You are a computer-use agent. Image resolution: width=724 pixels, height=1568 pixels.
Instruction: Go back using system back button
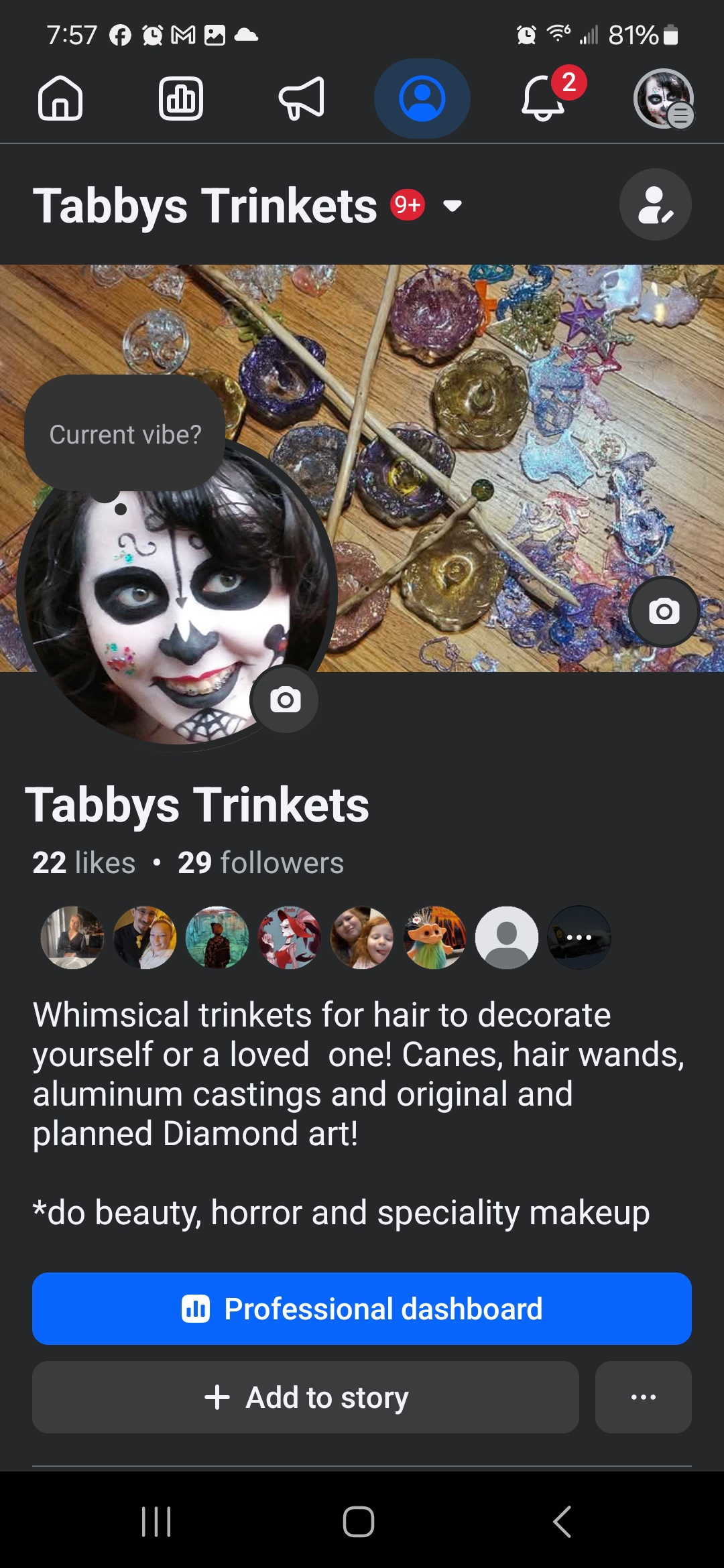(562, 1522)
